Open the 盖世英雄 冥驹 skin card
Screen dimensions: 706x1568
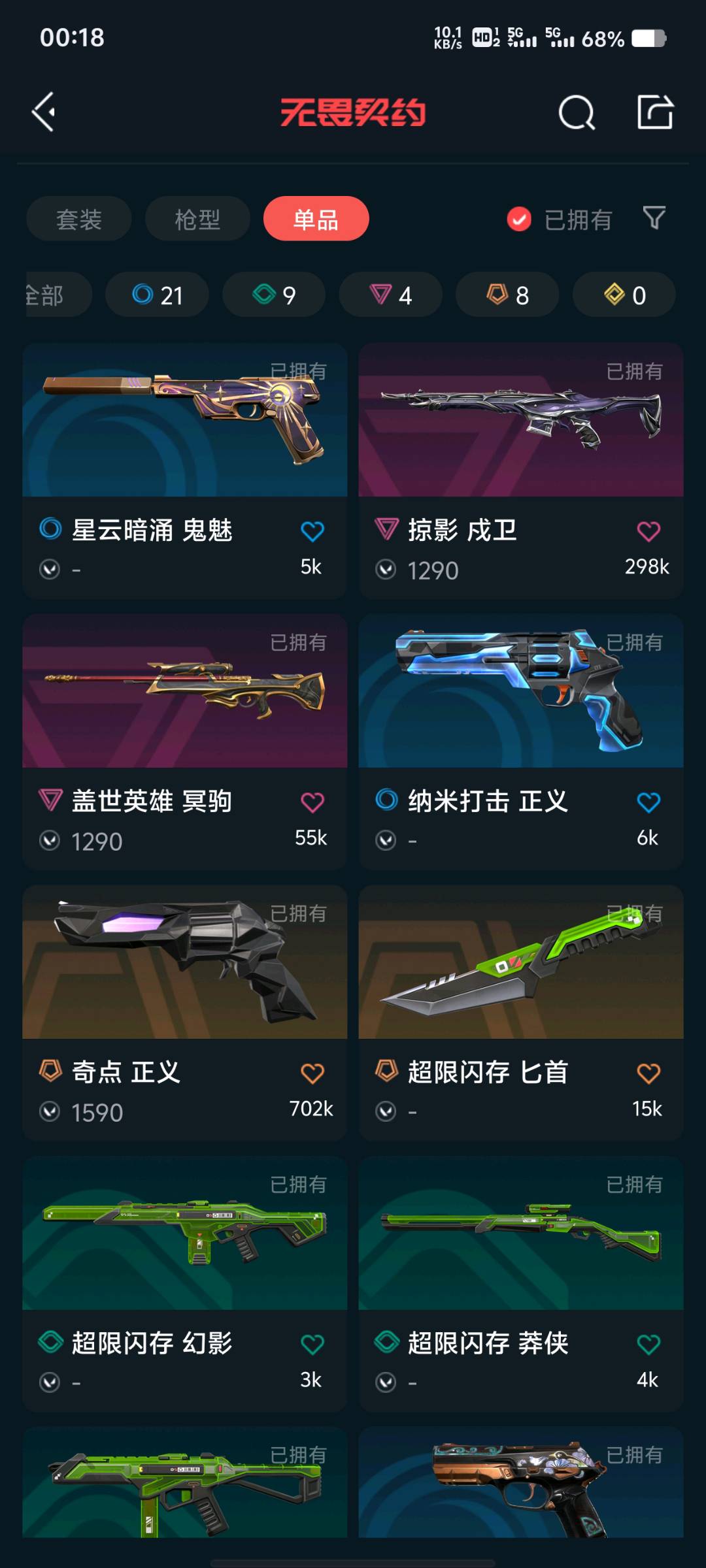pyautogui.click(x=184, y=742)
